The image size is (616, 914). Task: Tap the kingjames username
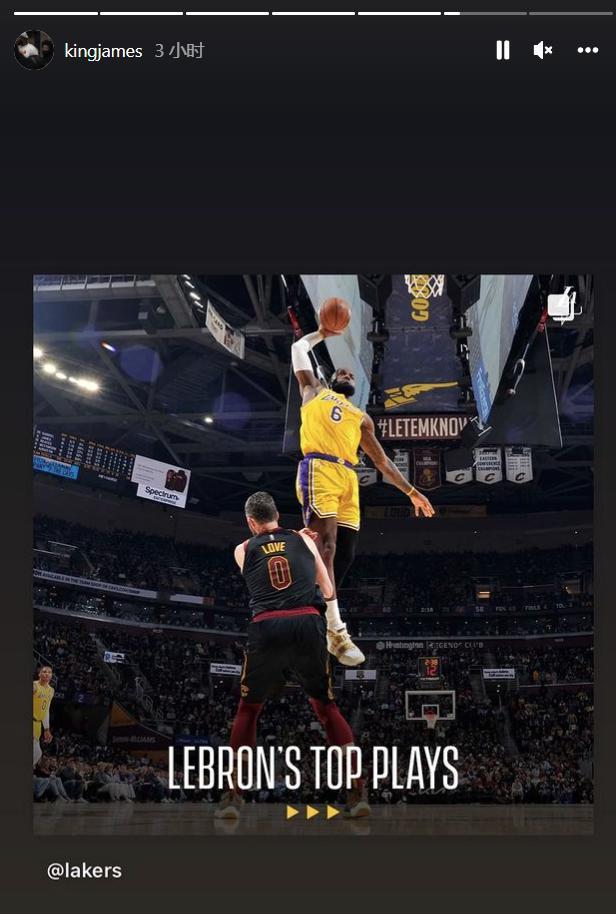tap(103, 51)
